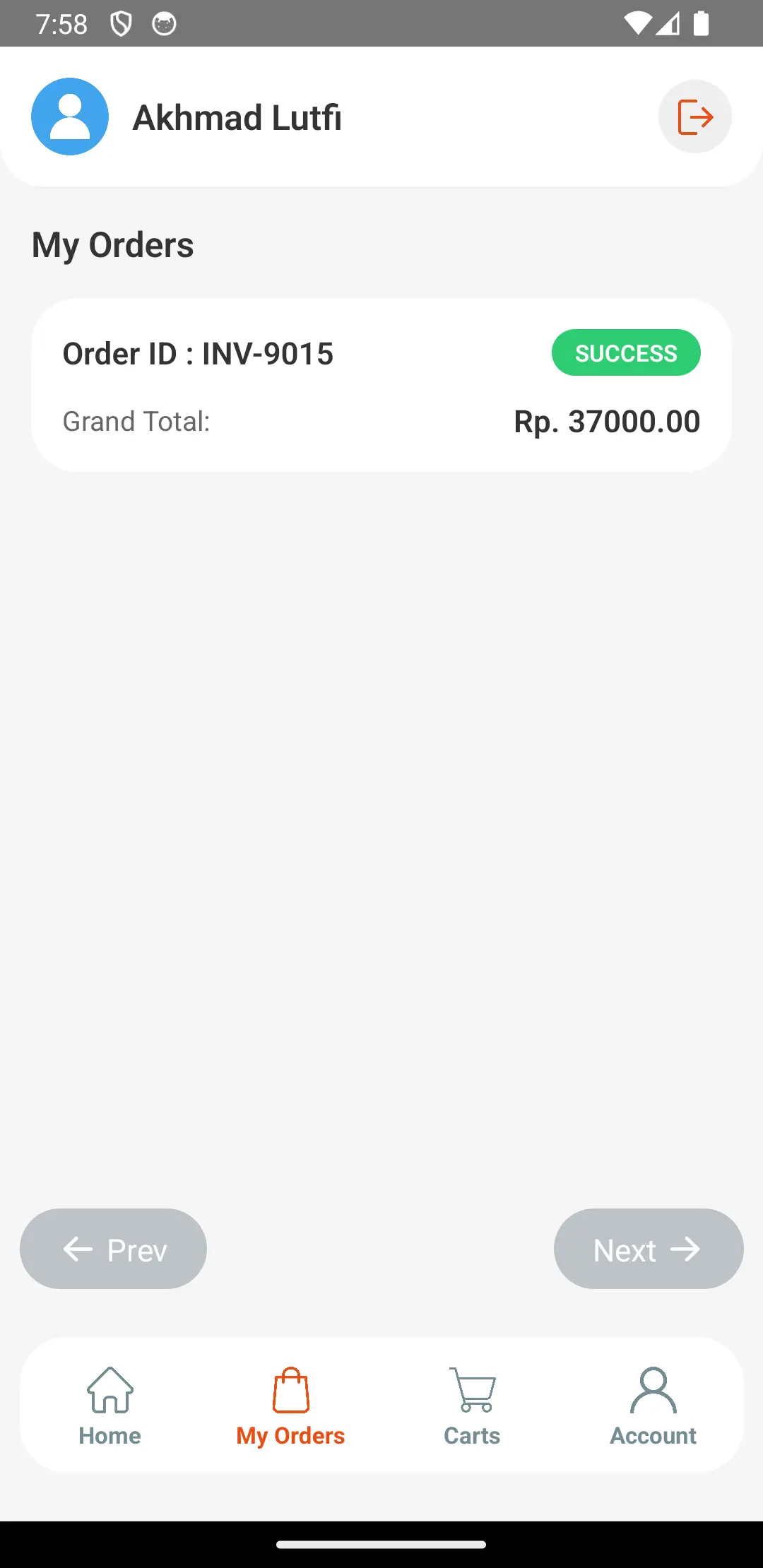Switch to the Home tab
The image size is (763, 1568).
pos(110,1406)
